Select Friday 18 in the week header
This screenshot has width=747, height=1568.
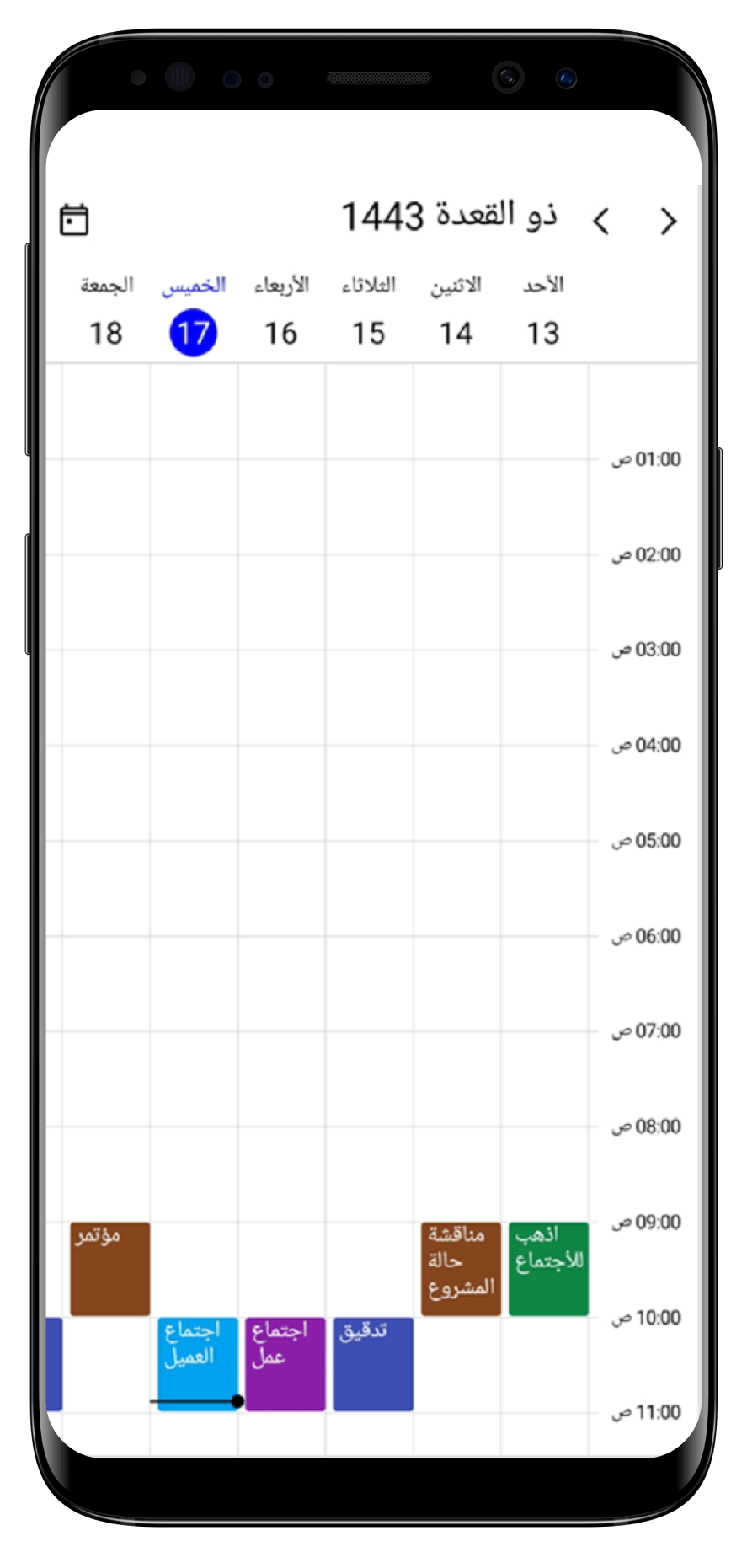point(106,332)
